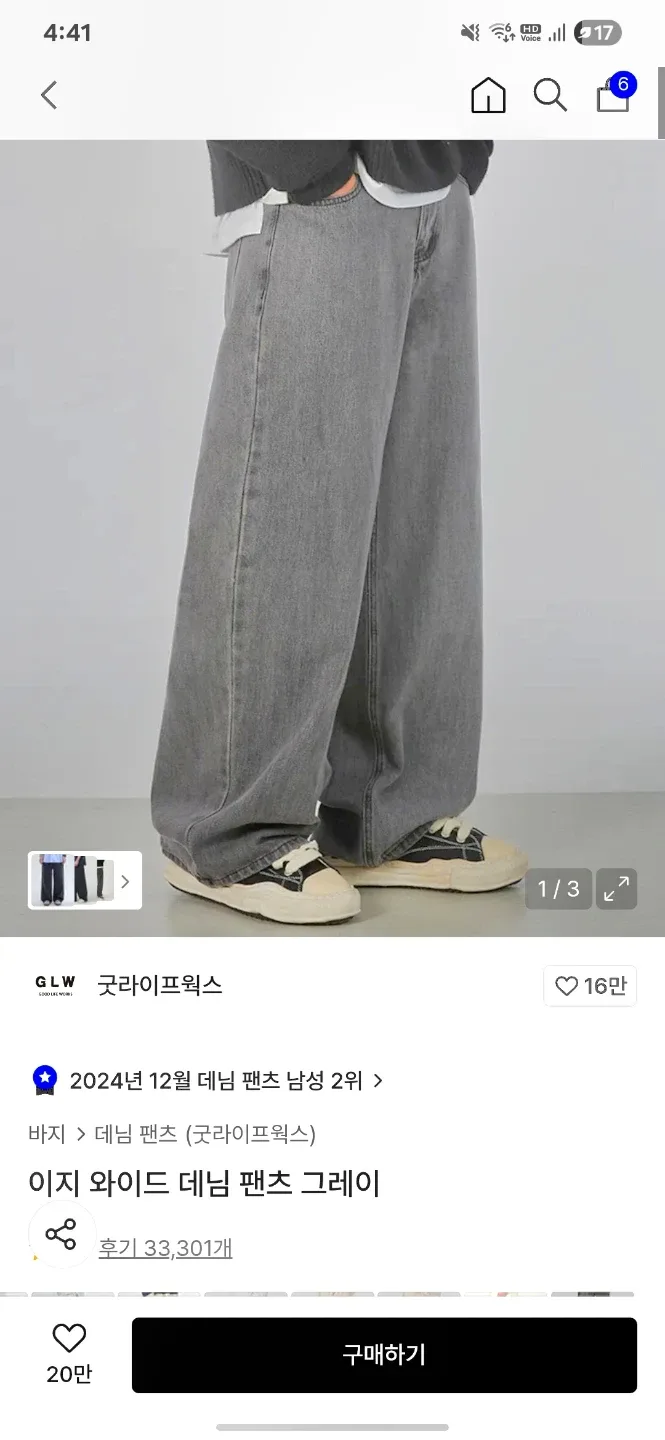View the 후기 33,301개 reviews
Viewport: 665px width, 1440px height.
pos(165,1248)
